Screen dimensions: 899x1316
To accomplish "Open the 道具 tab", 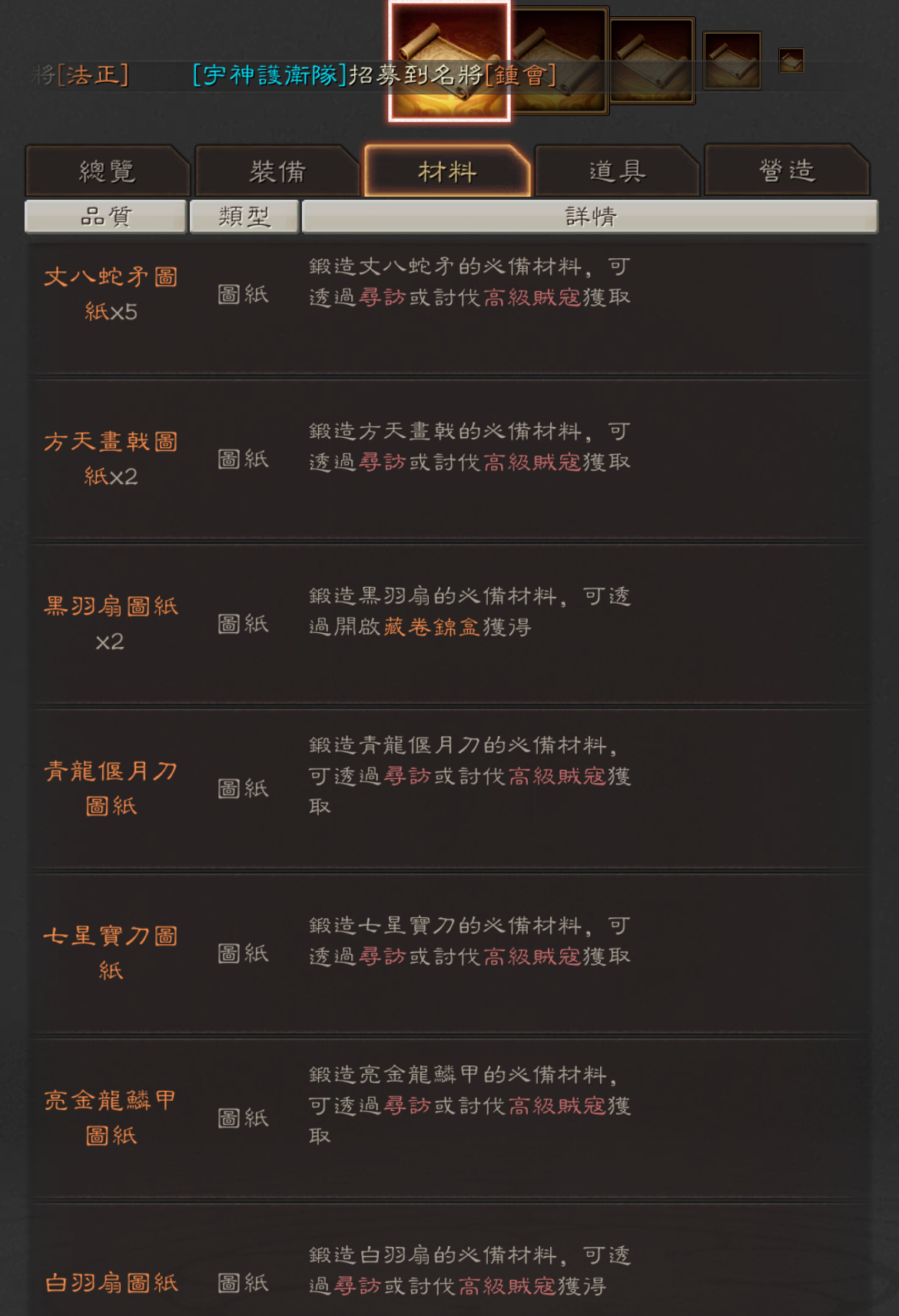I will tap(617, 171).
